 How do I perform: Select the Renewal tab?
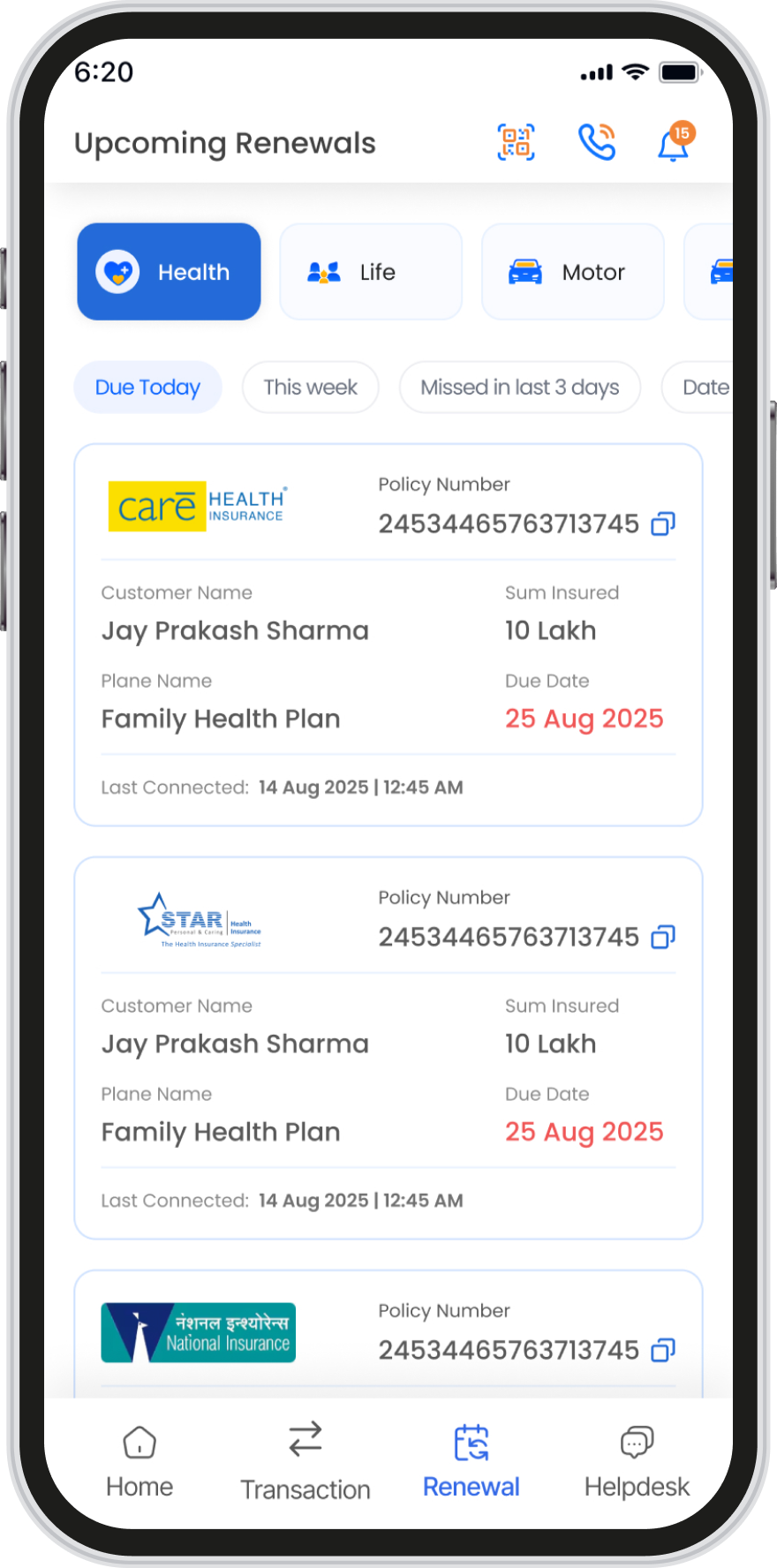pos(471,1461)
